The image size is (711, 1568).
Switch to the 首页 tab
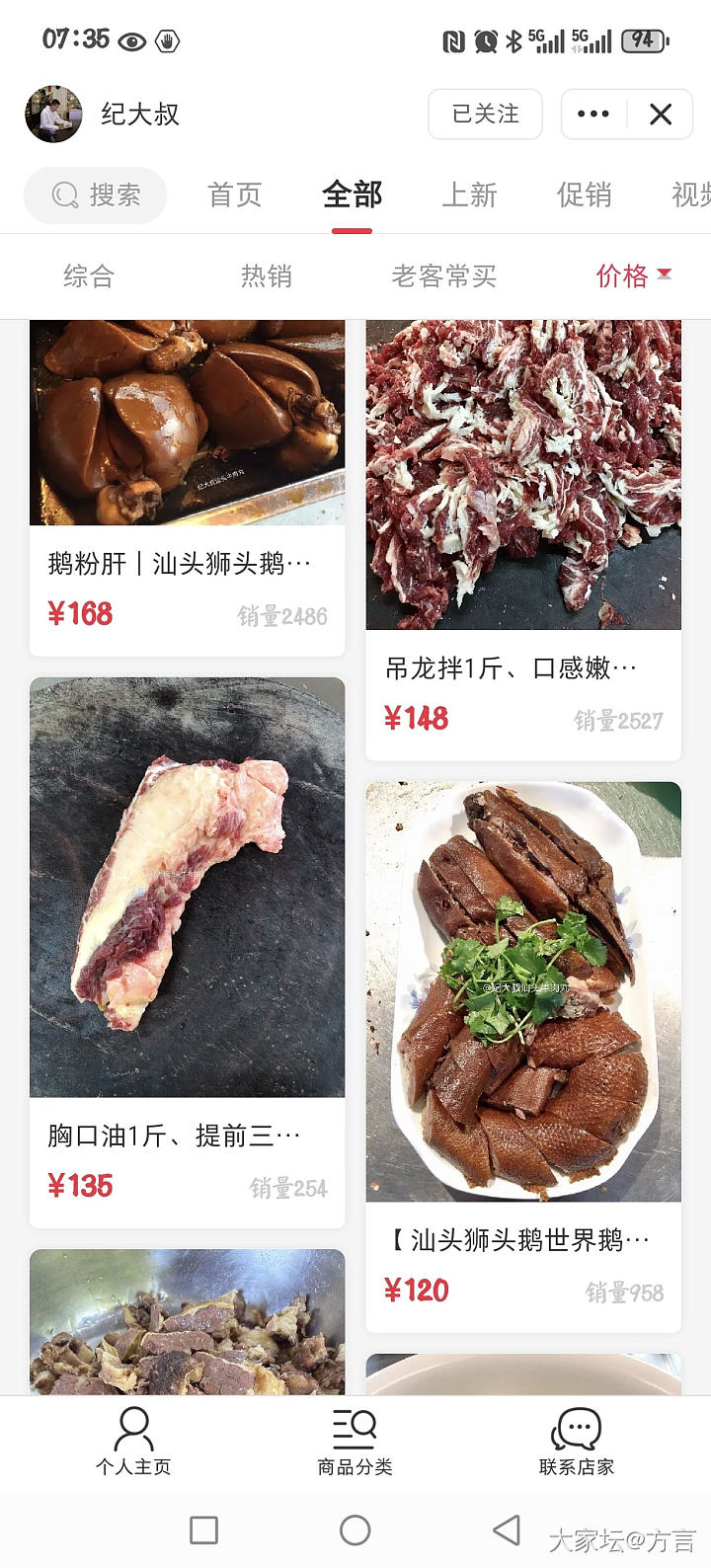[235, 196]
